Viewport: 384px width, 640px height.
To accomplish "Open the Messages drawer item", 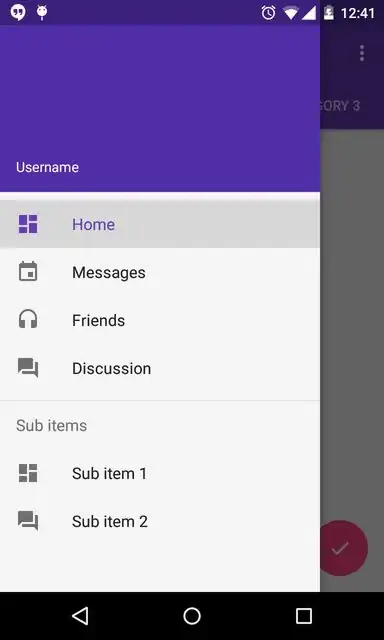I will click(160, 272).
